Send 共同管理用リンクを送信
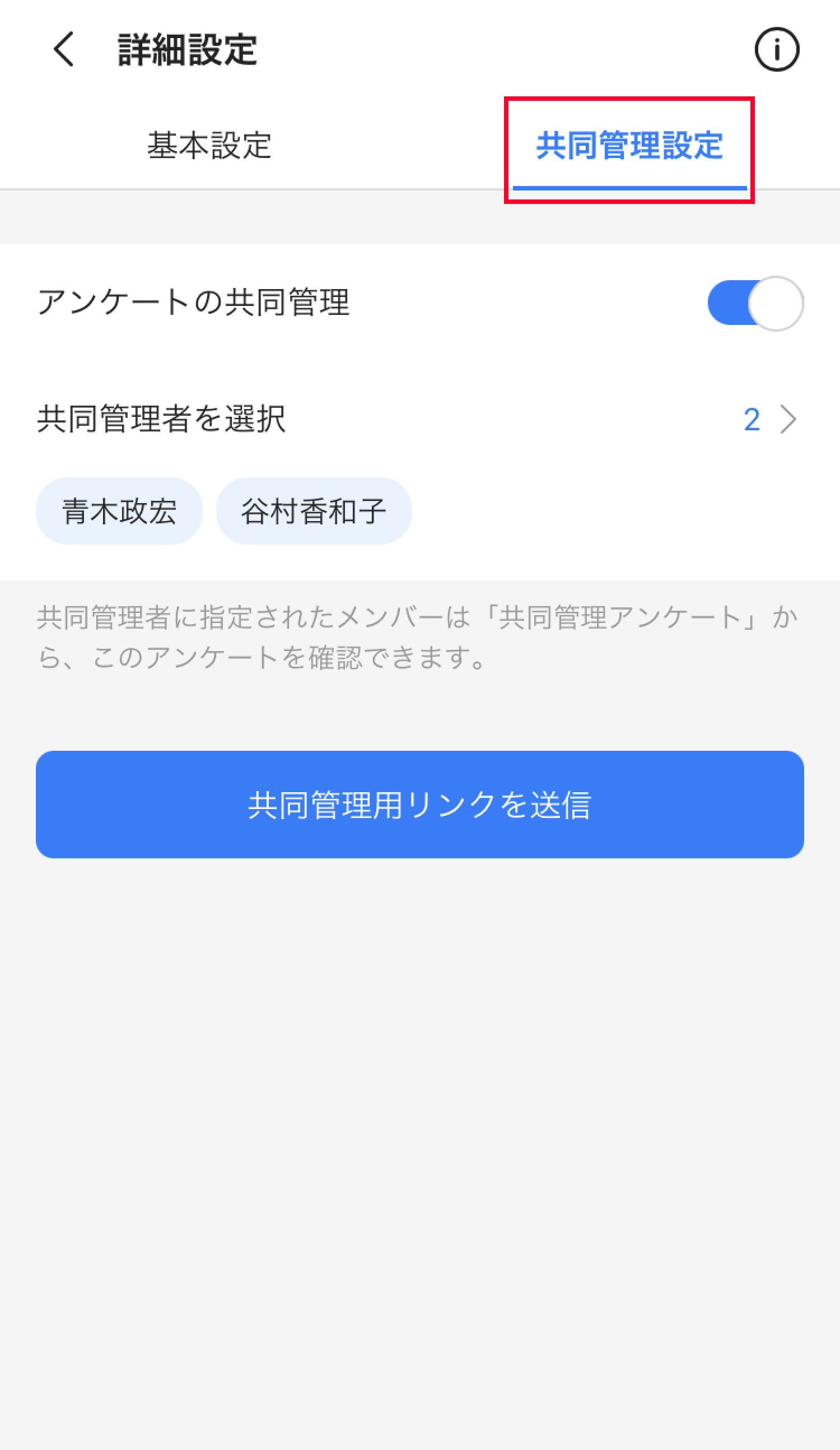This screenshot has height=1450, width=840. pos(419,805)
